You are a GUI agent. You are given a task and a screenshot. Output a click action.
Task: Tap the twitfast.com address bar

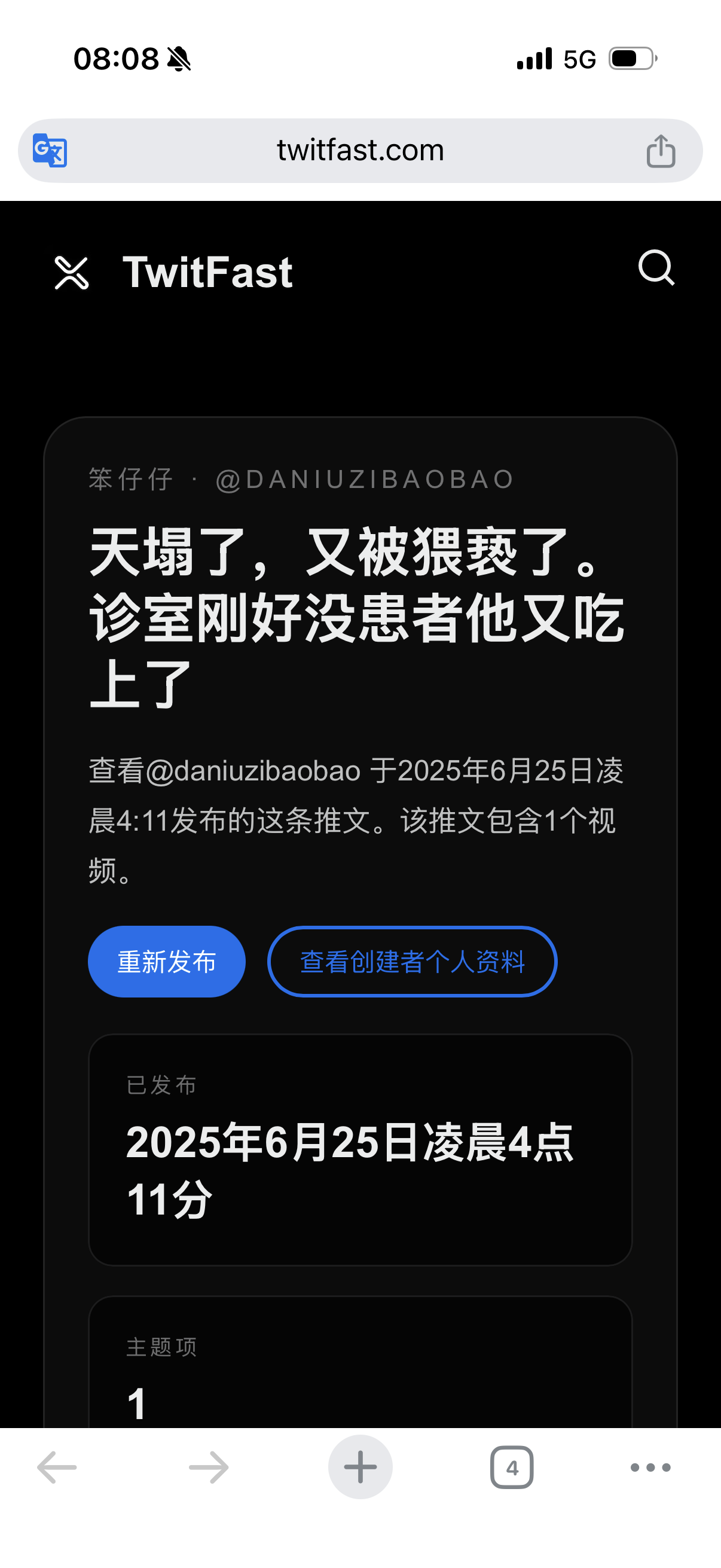[360, 150]
